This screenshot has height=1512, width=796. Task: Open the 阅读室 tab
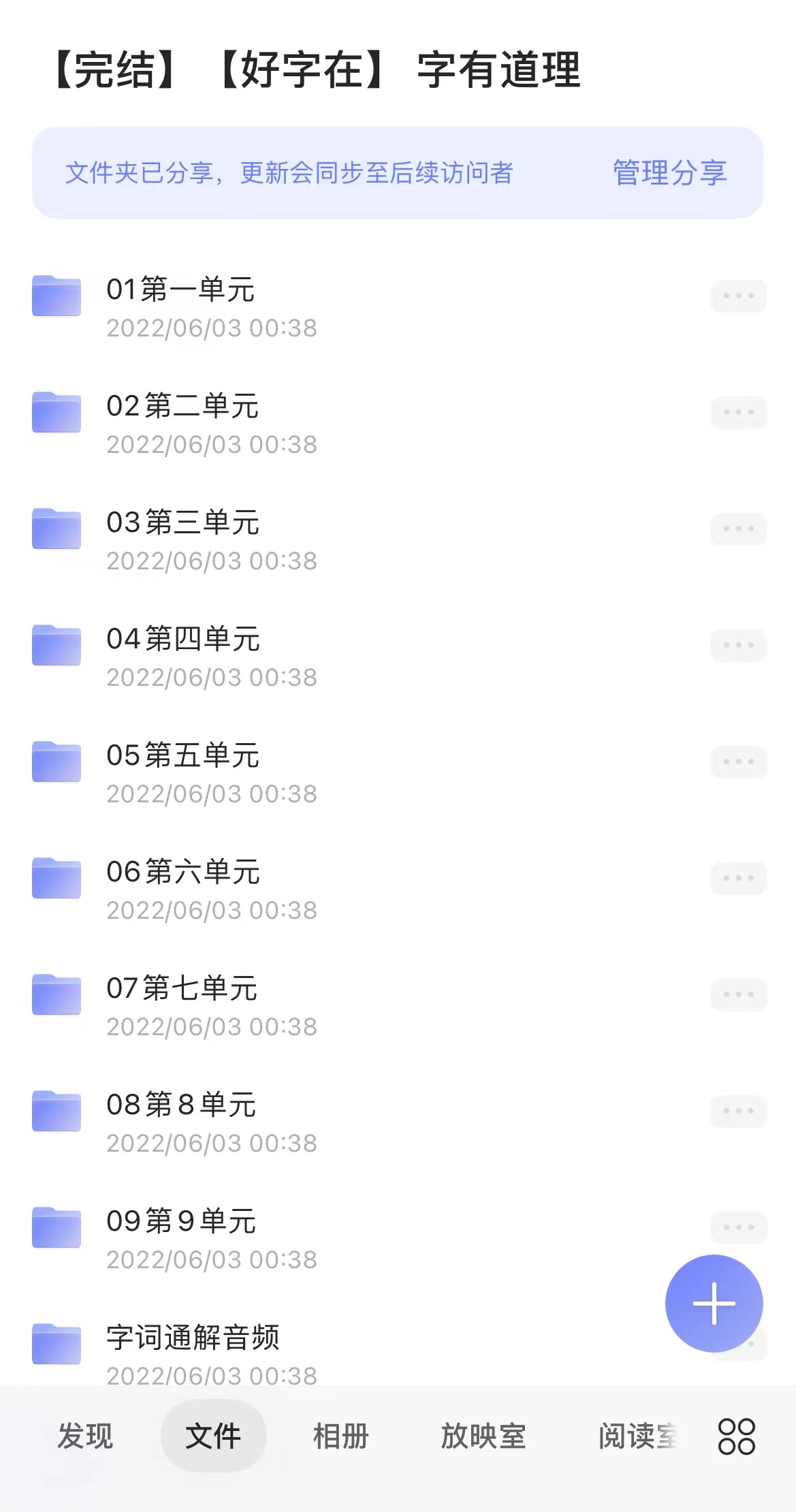[x=637, y=1436]
